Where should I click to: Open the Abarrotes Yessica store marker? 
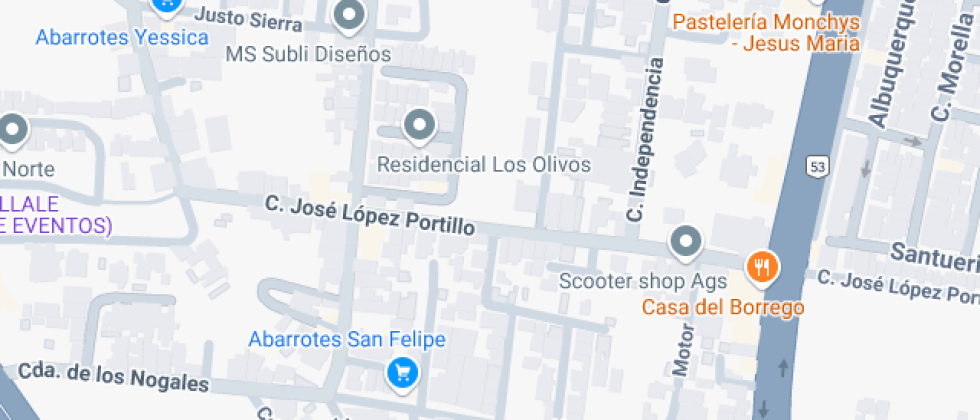point(166,5)
